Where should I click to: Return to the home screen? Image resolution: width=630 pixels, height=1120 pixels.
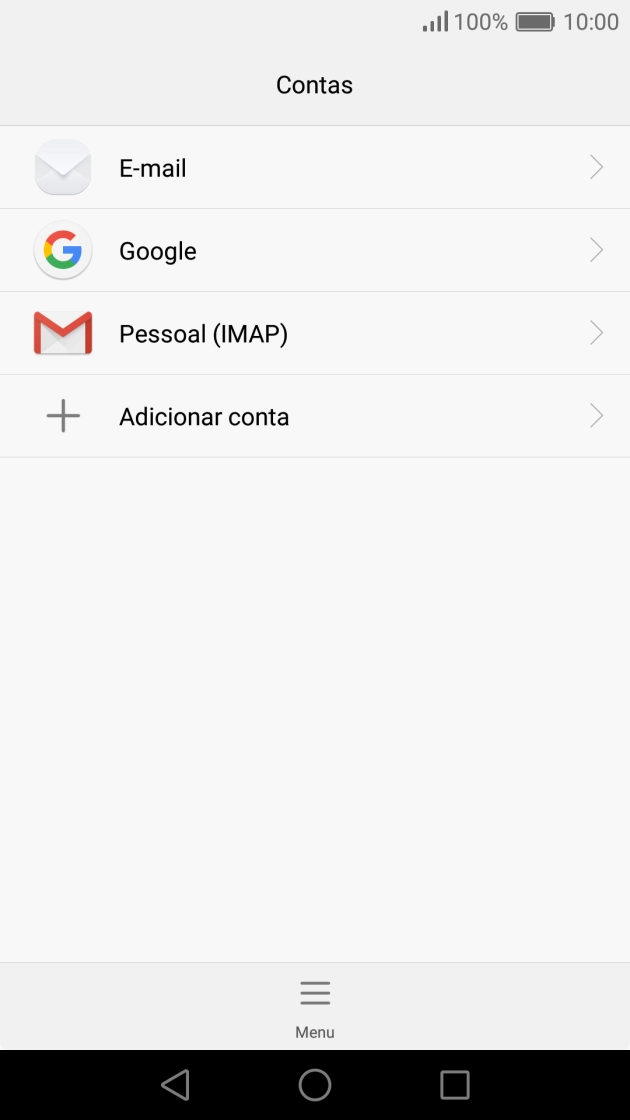(315, 1085)
